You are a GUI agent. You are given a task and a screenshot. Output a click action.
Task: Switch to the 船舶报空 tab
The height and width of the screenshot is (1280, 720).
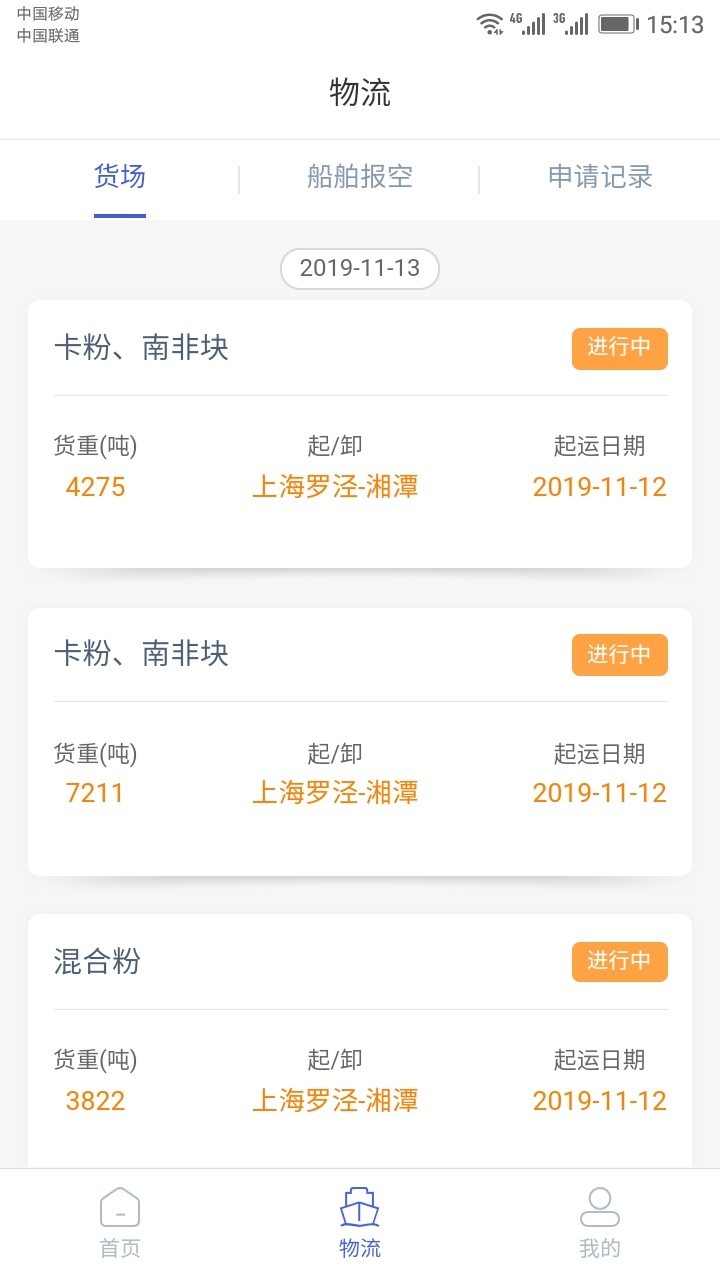360,176
